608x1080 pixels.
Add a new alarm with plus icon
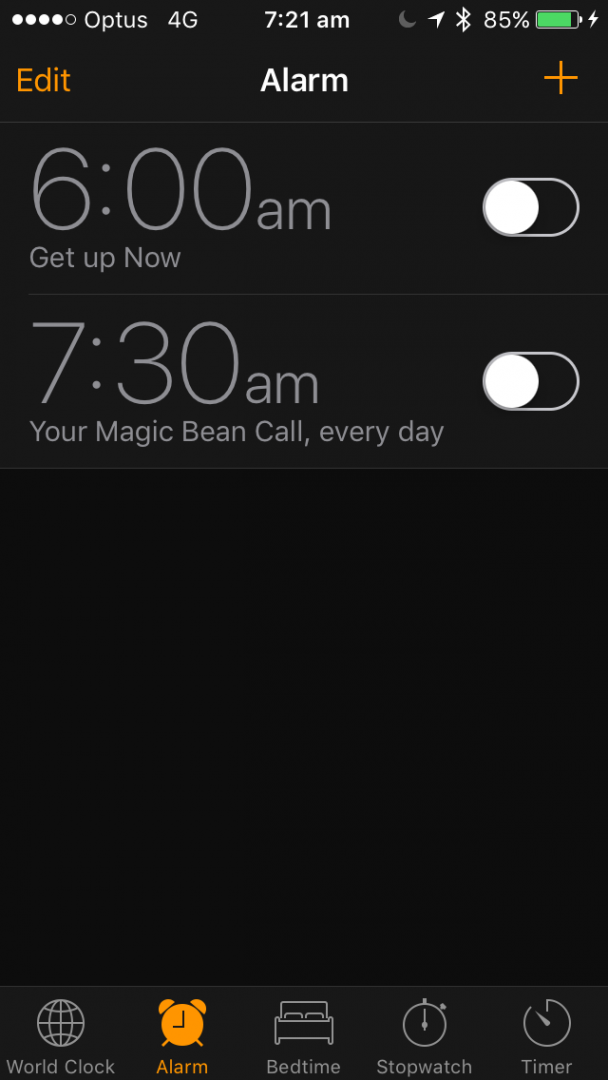click(x=560, y=79)
